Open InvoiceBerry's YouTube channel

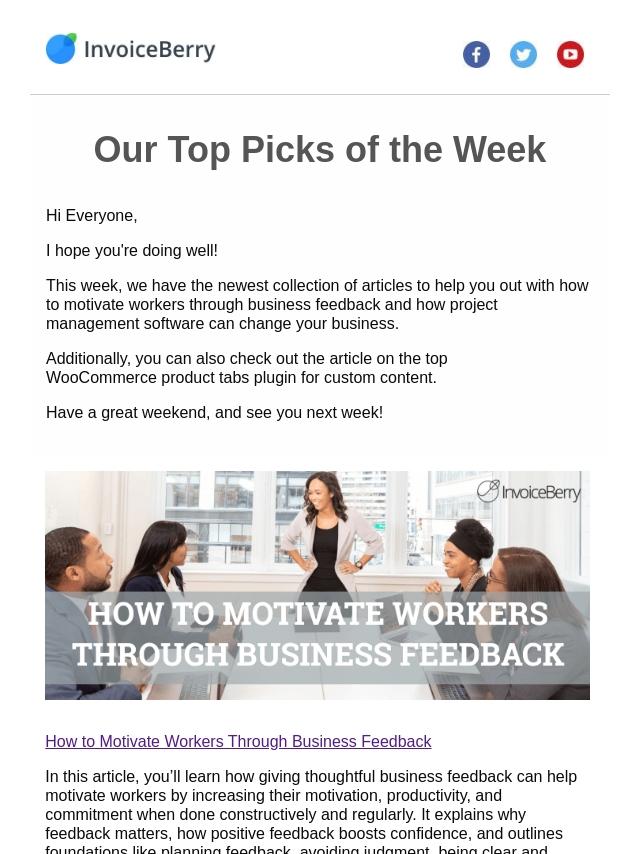[570, 54]
